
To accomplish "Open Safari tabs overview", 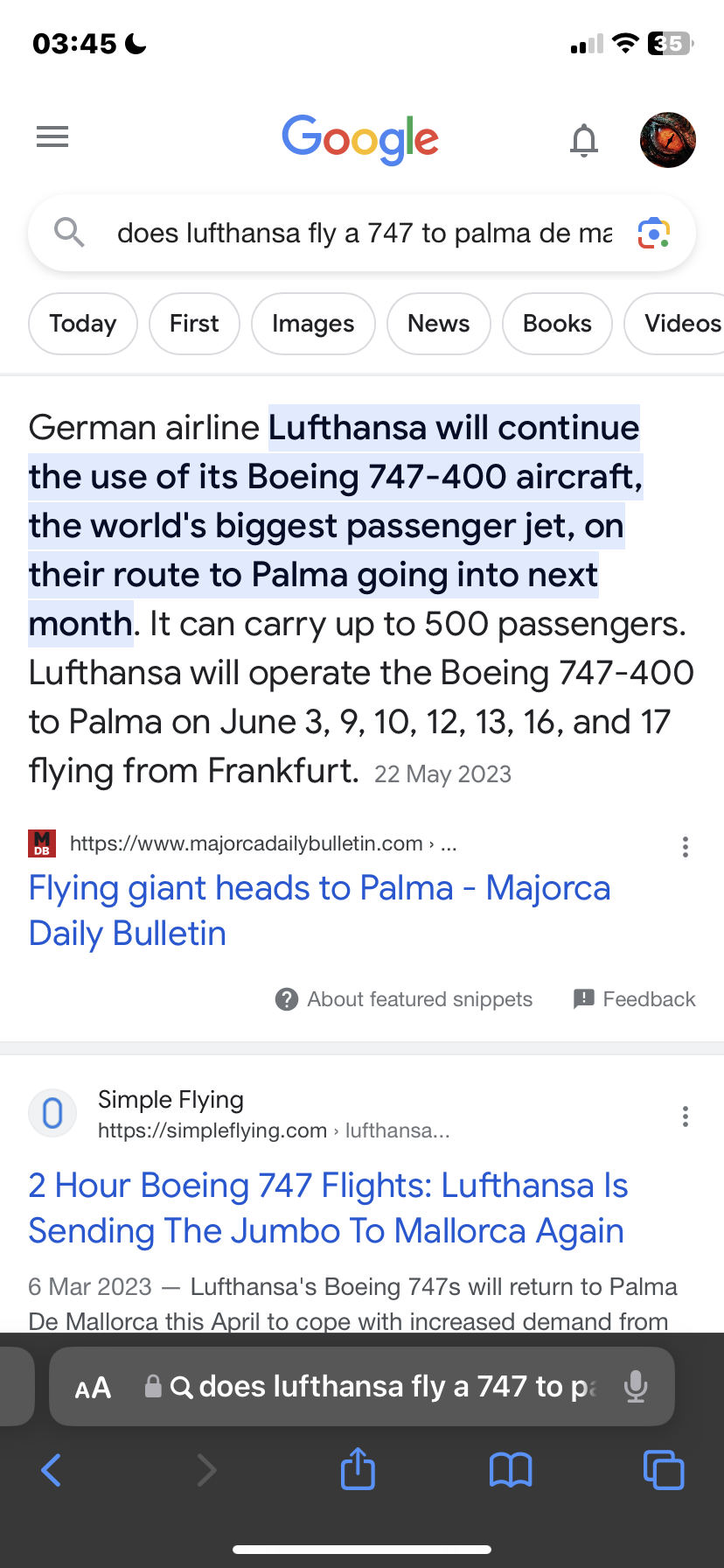I will coord(664,1469).
